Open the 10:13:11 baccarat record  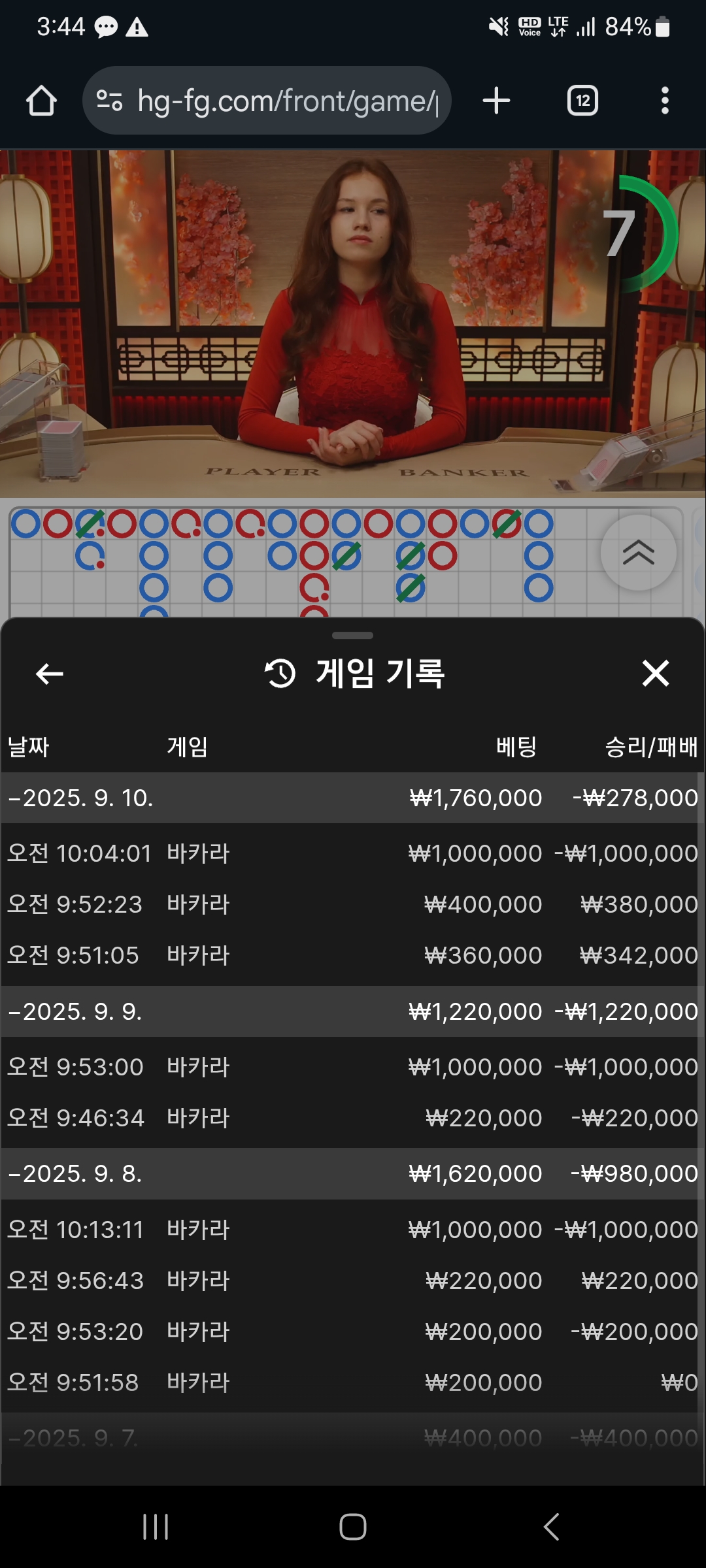[353, 1230]
